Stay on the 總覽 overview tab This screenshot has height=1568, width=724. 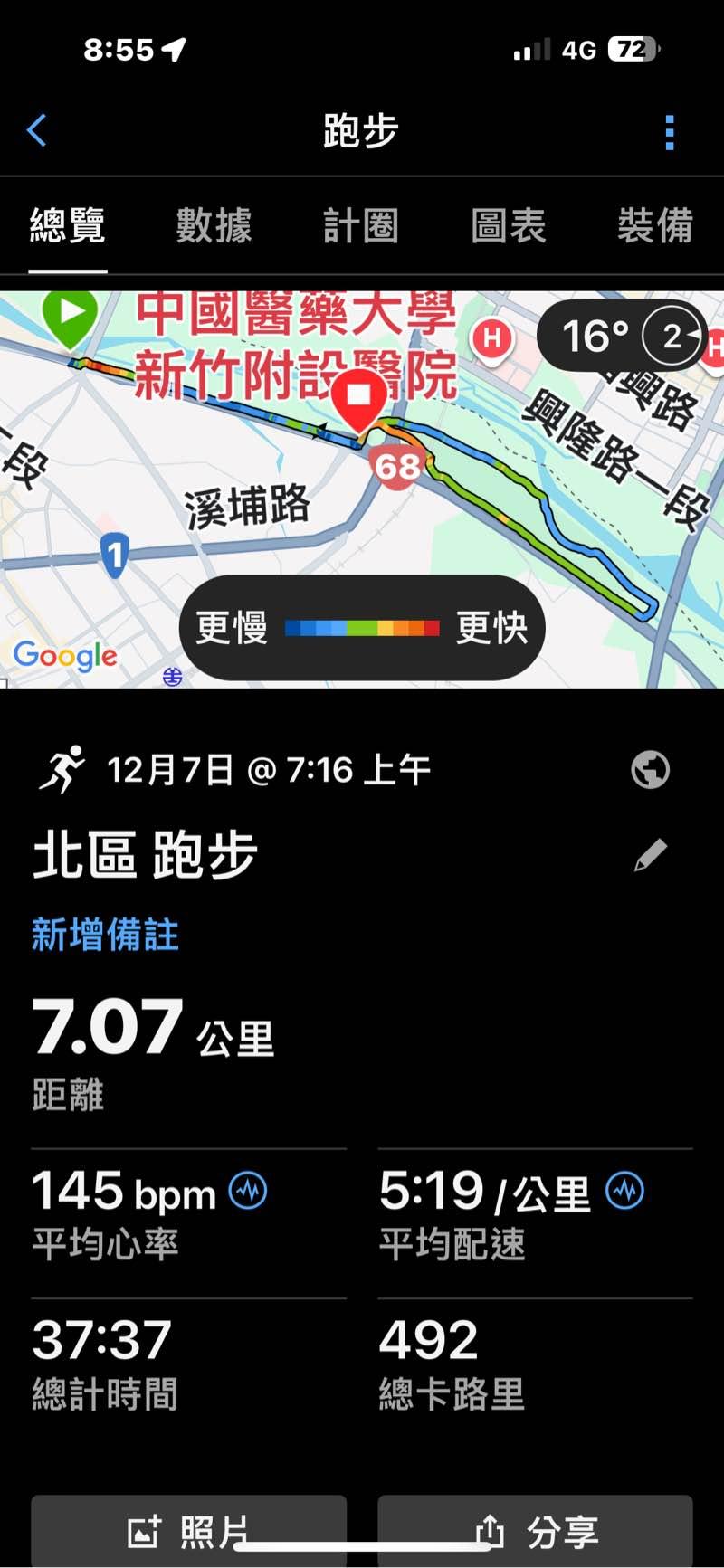pos(68,225)
